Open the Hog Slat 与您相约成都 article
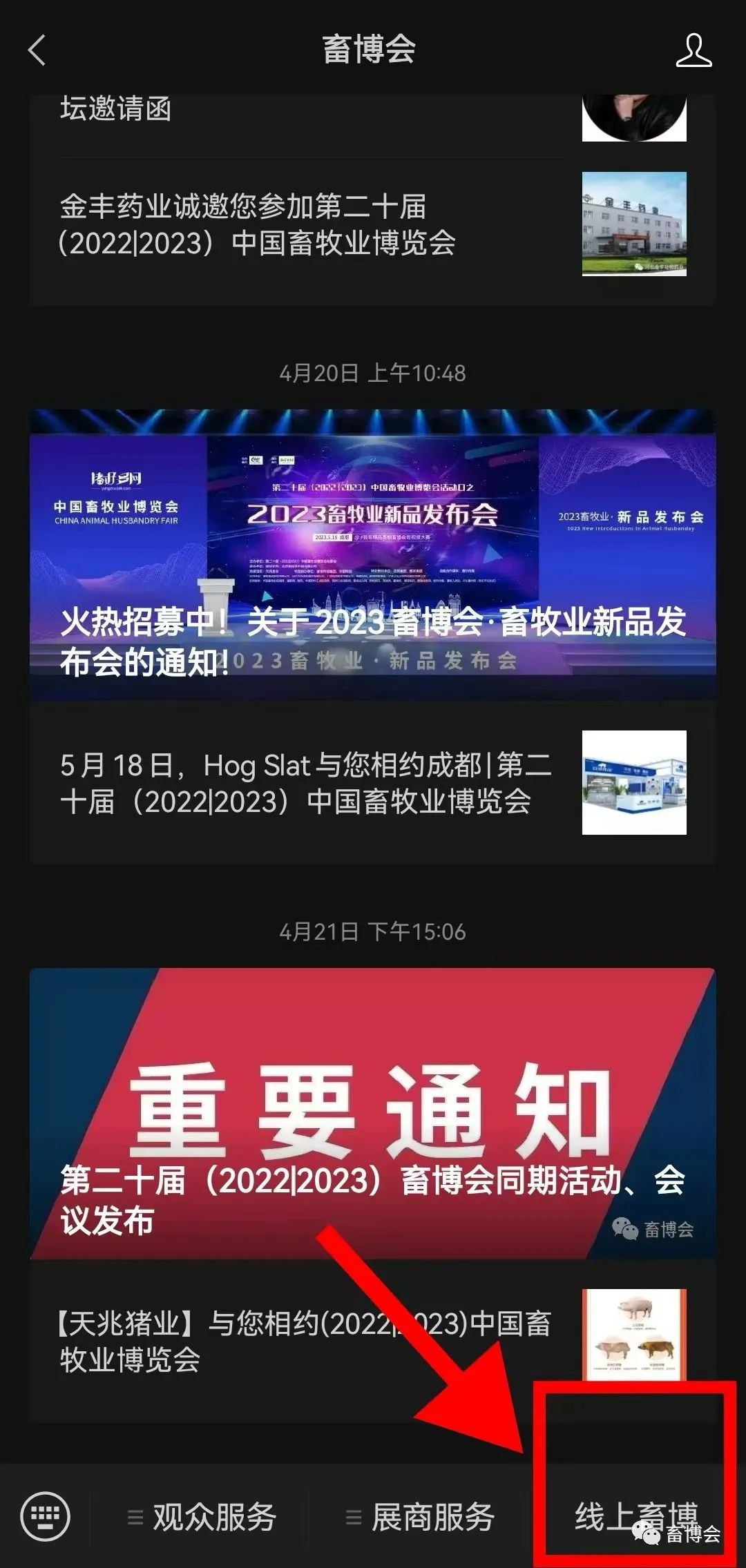This screenshot has width=746, height=1568. 373,783
